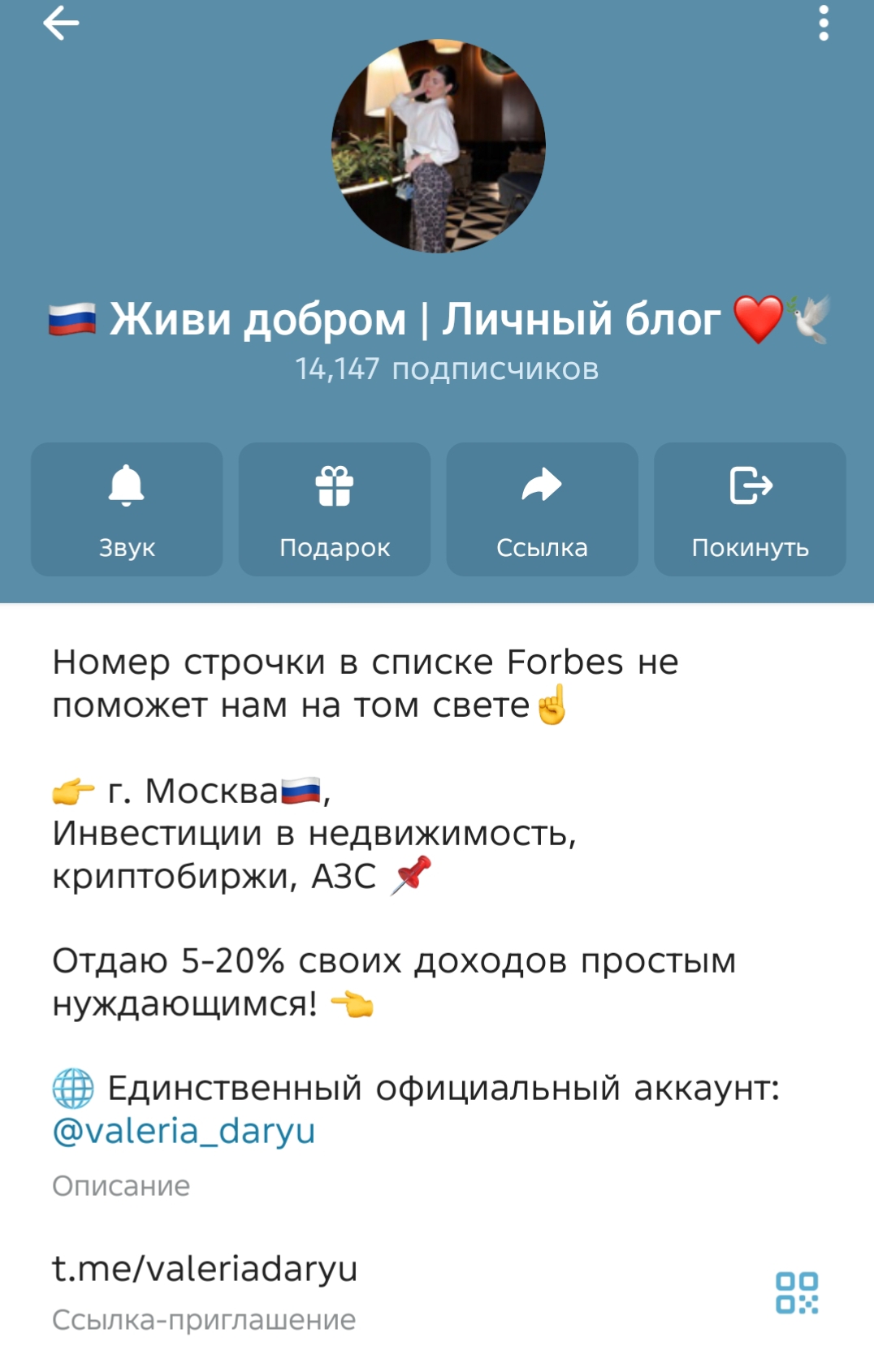Send a gift with Подарок button

tap(335, 509)
